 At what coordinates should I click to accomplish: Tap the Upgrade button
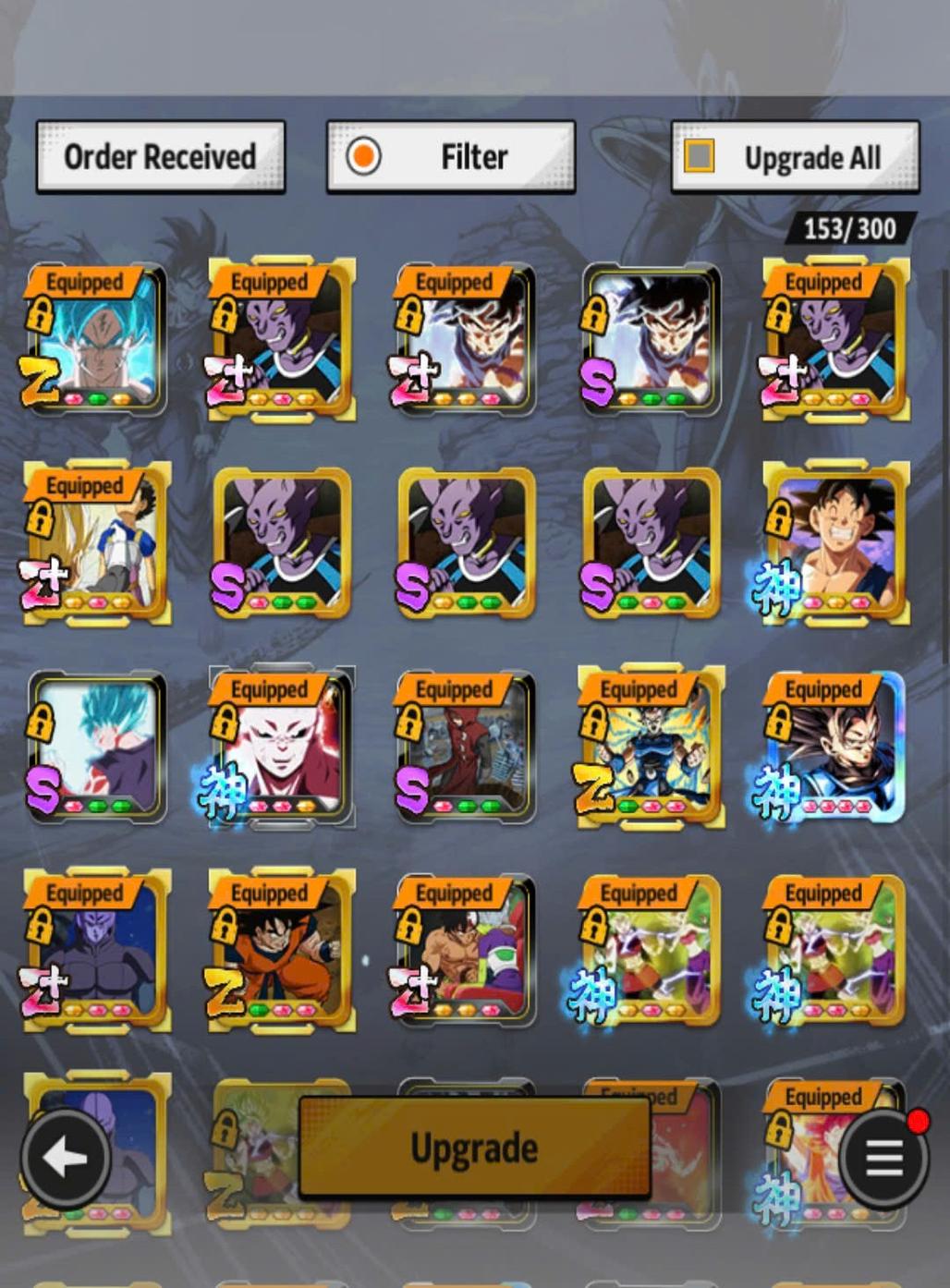click(x=474, y=1148)
